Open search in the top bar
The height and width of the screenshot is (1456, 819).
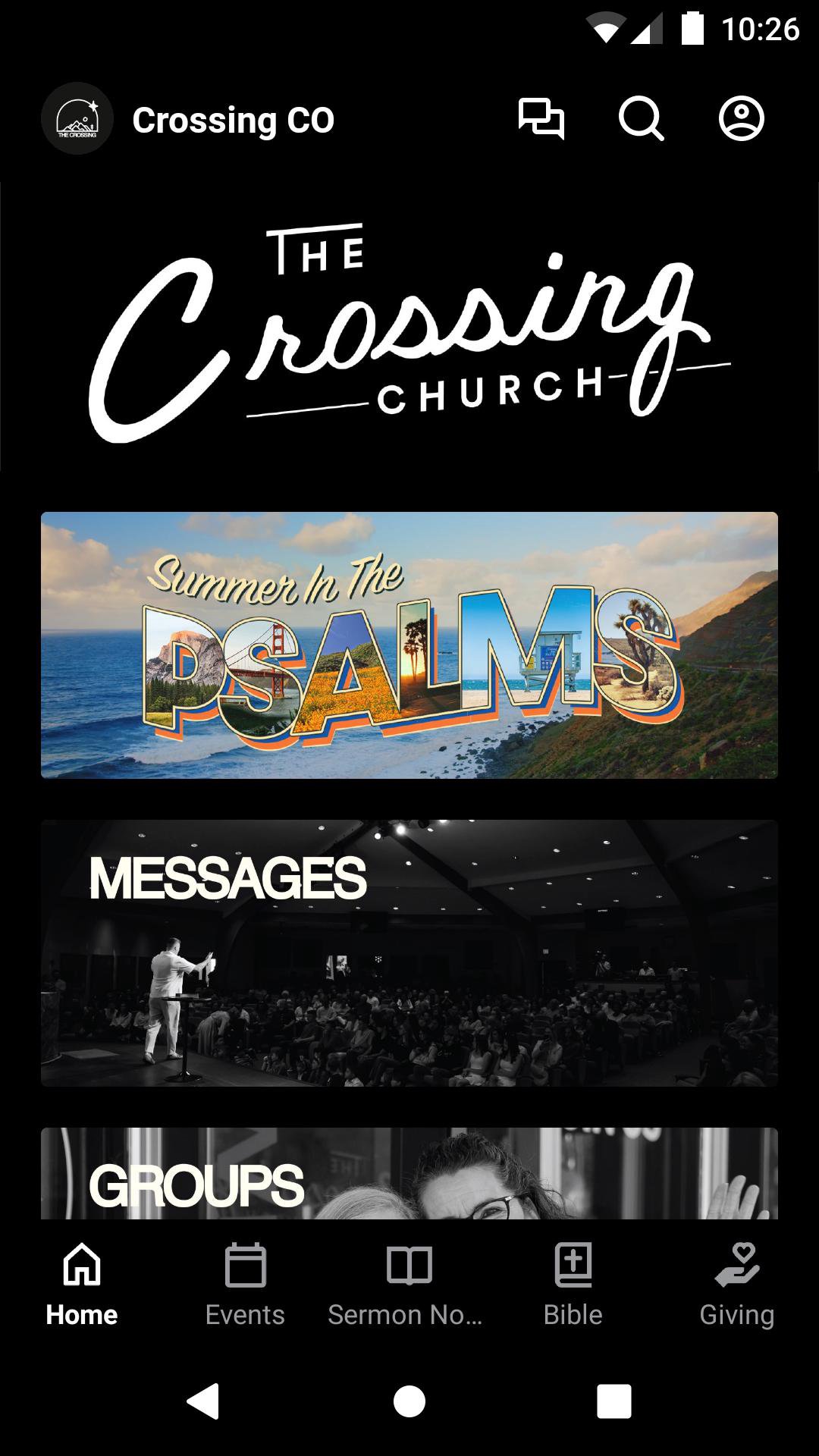pyautogui.click(x=641, y=119)
